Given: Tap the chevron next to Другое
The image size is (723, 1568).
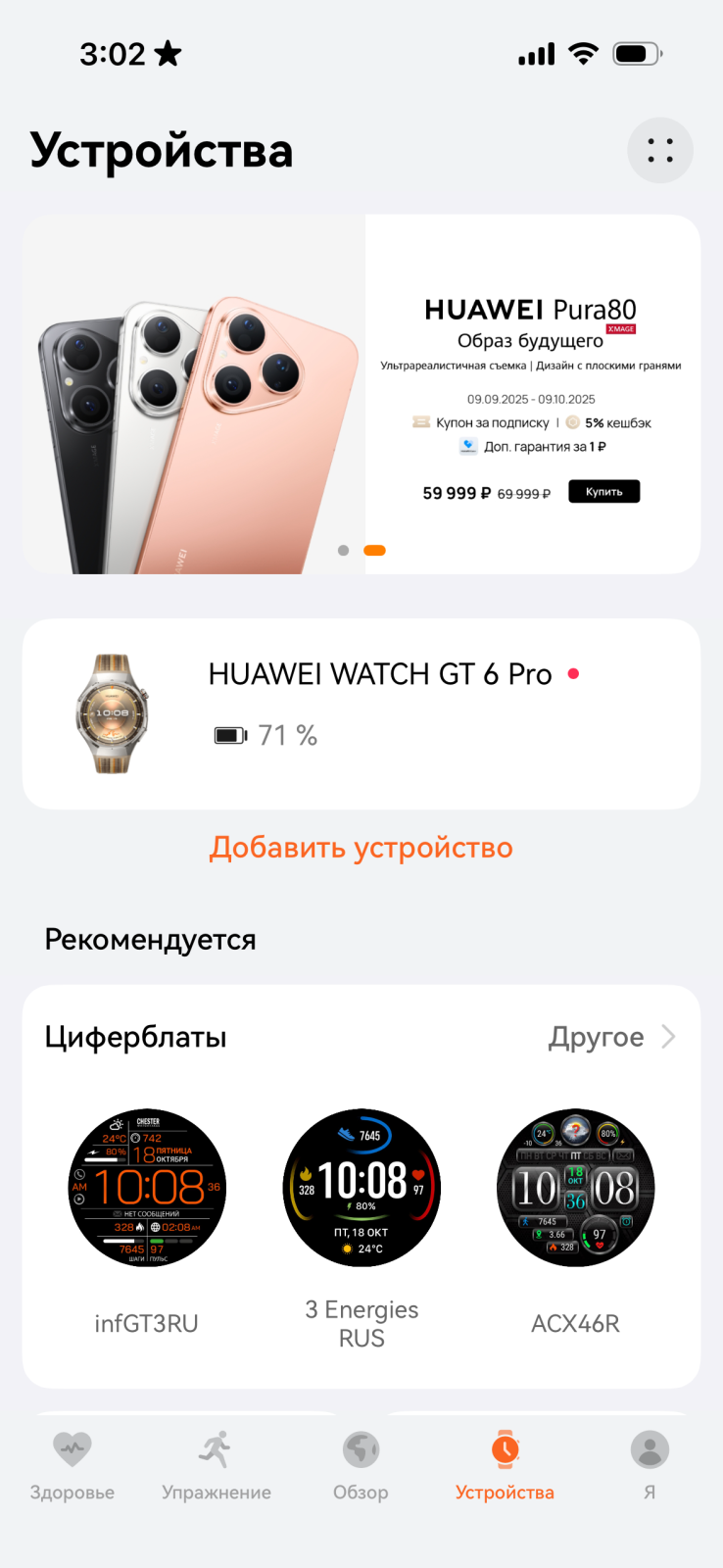Looking at the screenshot, I should [668, 1037].
